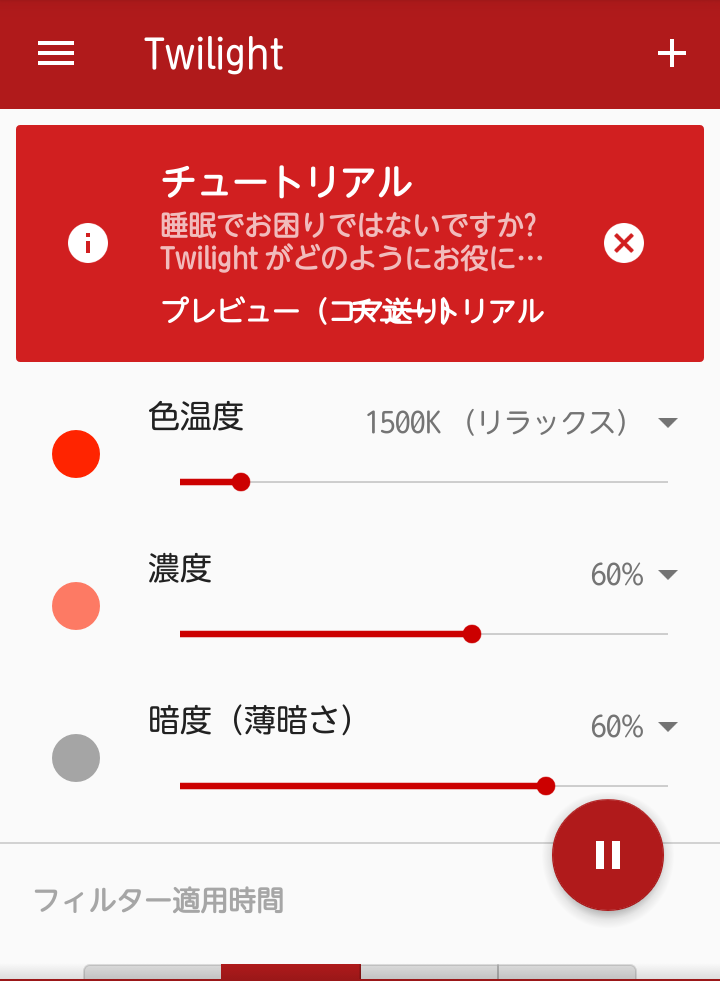Screen dimensions: 720x981
Task: Adjust the 暗度（薄暗さ）slider
Action: (546, 786)
